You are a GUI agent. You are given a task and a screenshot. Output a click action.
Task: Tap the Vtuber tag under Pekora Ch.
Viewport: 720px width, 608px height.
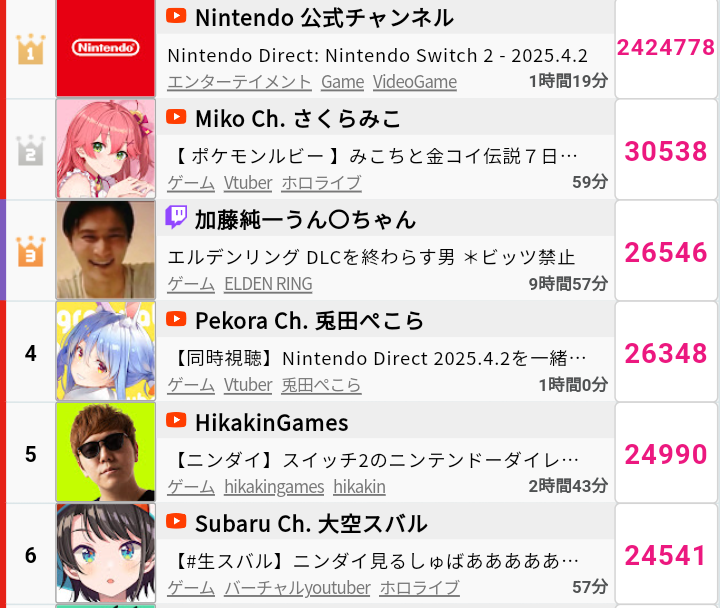coord(248,385)
